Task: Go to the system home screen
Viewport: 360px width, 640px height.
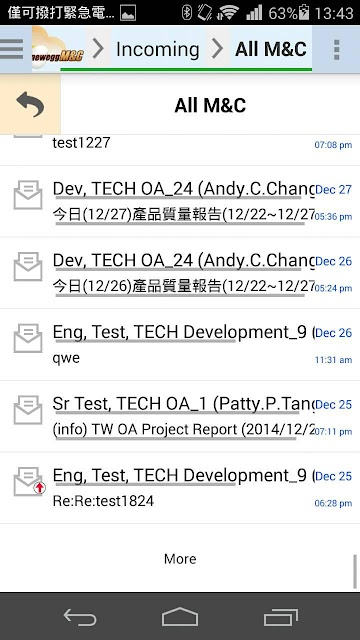Action: pyautogui.click(x=180, y=617)
